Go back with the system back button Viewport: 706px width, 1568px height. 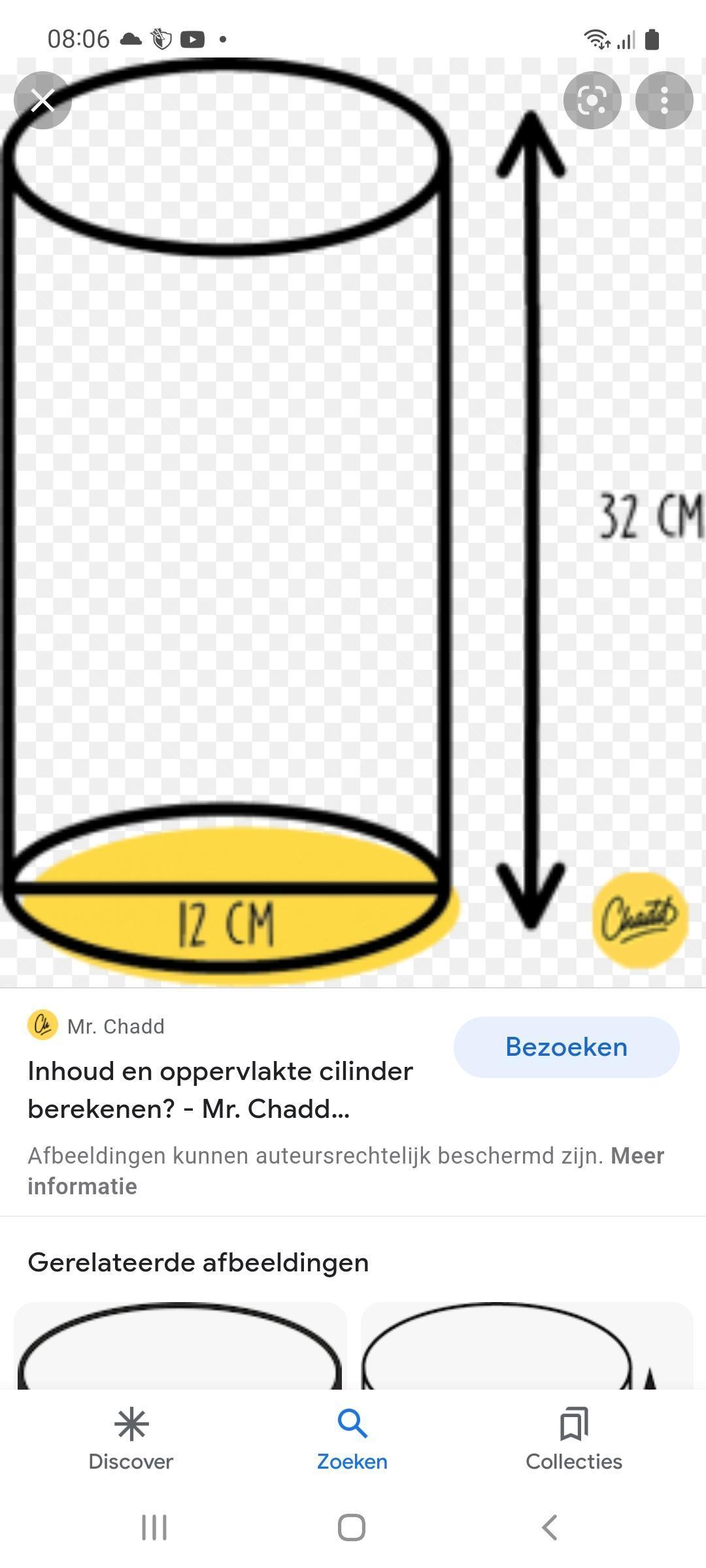(x=550, y=1527)
